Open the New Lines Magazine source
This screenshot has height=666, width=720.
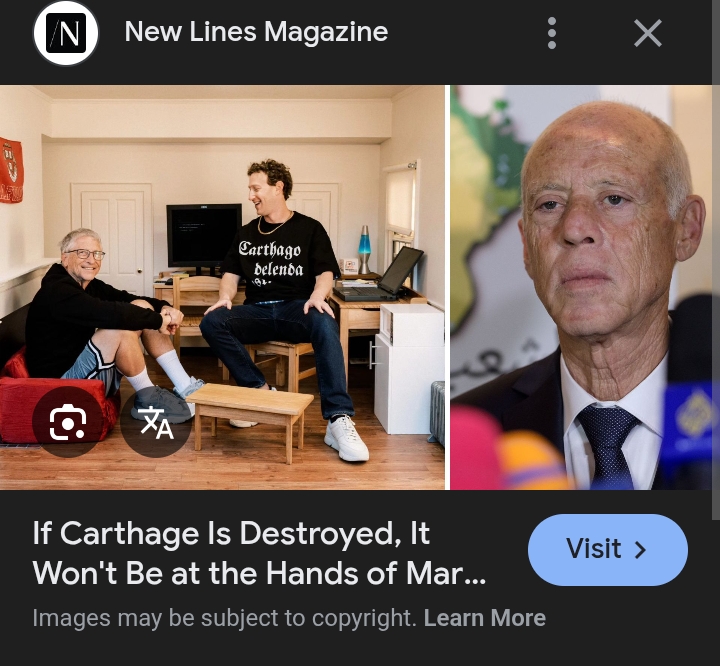point(255,32)
